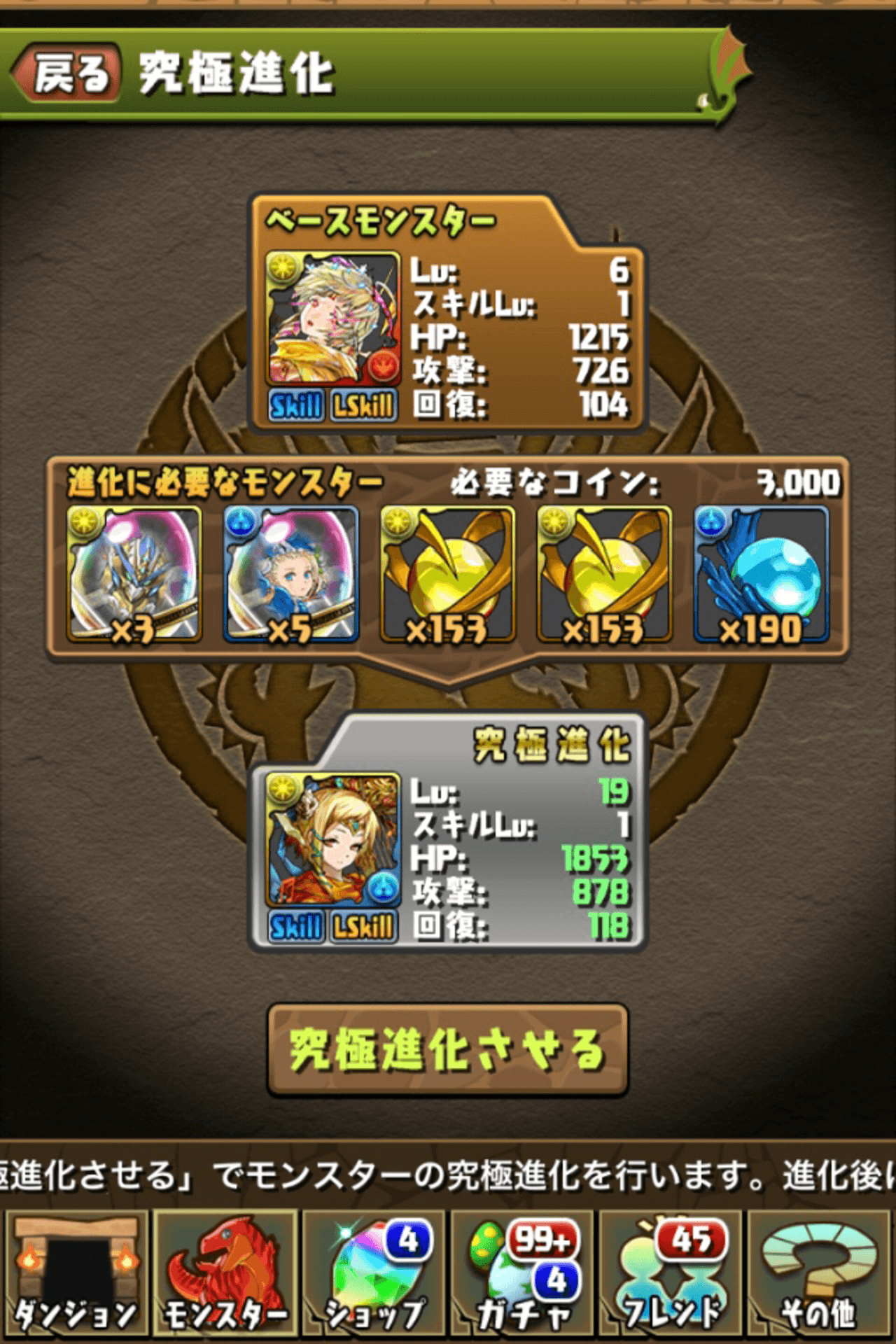The height and width of the screenshot is (1344, 896).
Task: Open the base monster portrait
Action: pyautogui.click(x=332, y=320)
